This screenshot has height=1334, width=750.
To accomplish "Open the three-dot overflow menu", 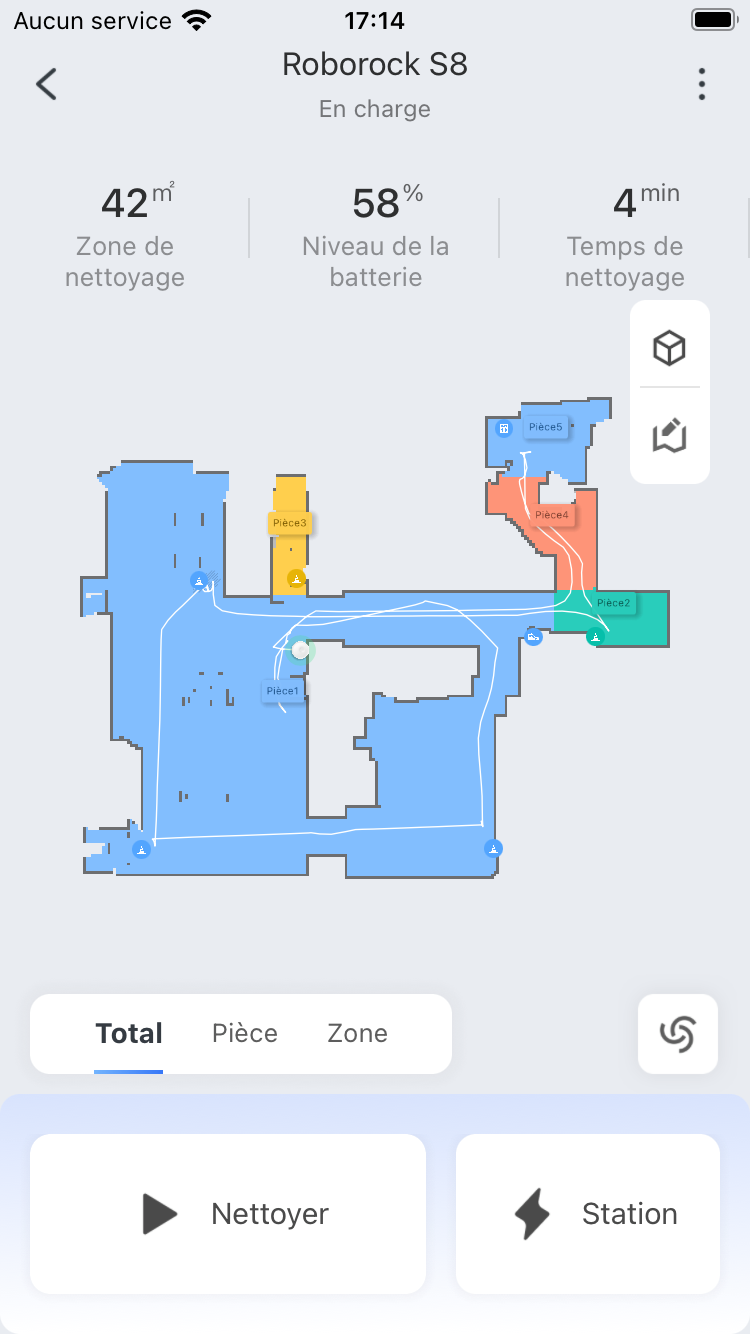I will [702, 84].
